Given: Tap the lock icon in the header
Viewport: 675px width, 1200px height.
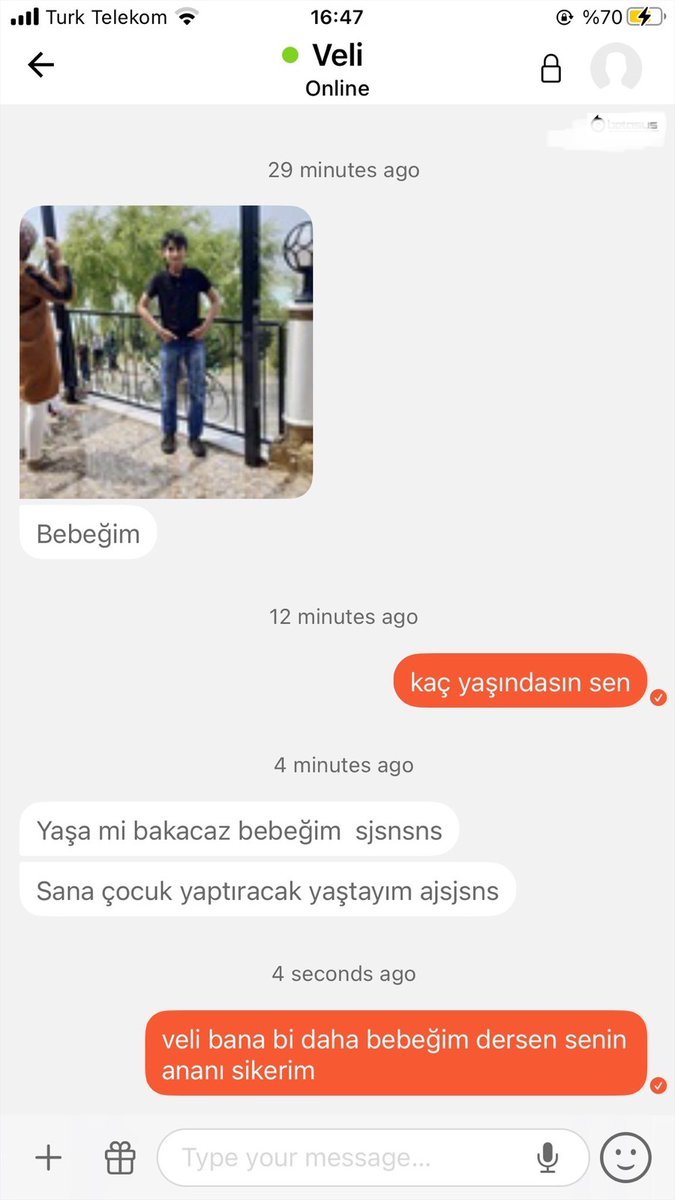Looking at the screenshot, I should (550, 68).
